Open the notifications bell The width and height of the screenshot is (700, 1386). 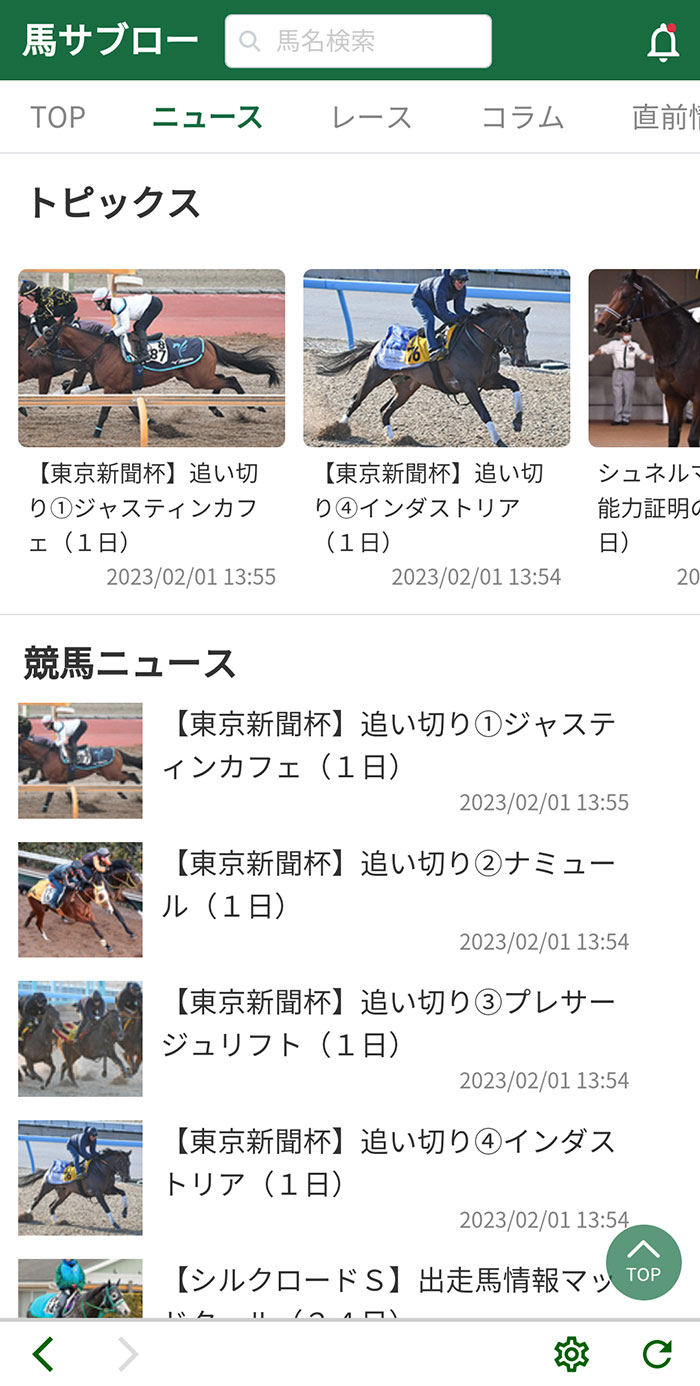(663, 42)
